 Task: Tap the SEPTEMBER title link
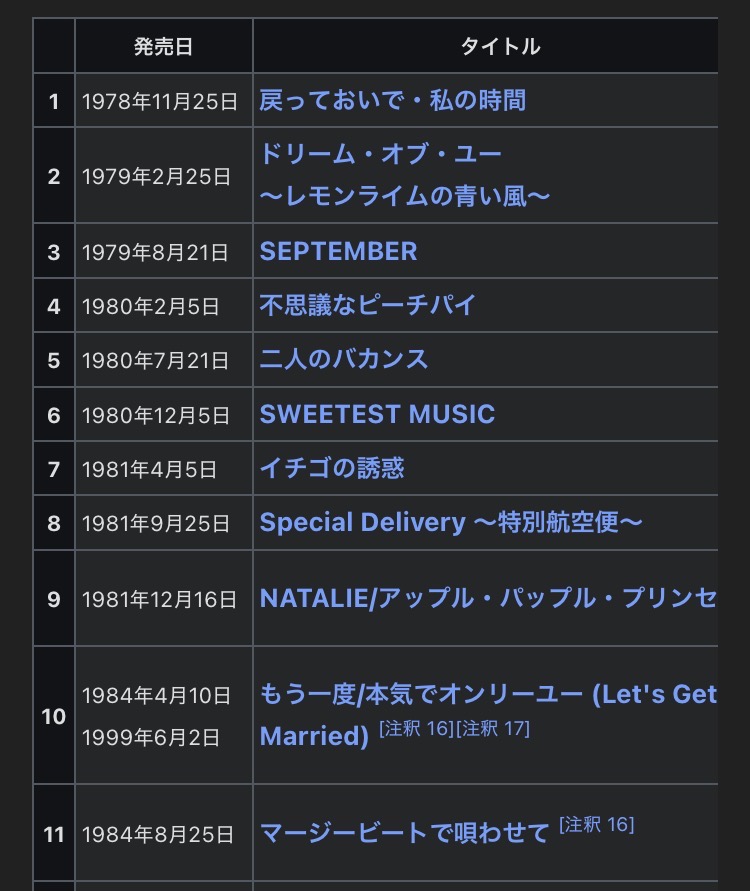pyautogui.click(x=338, y=251)
